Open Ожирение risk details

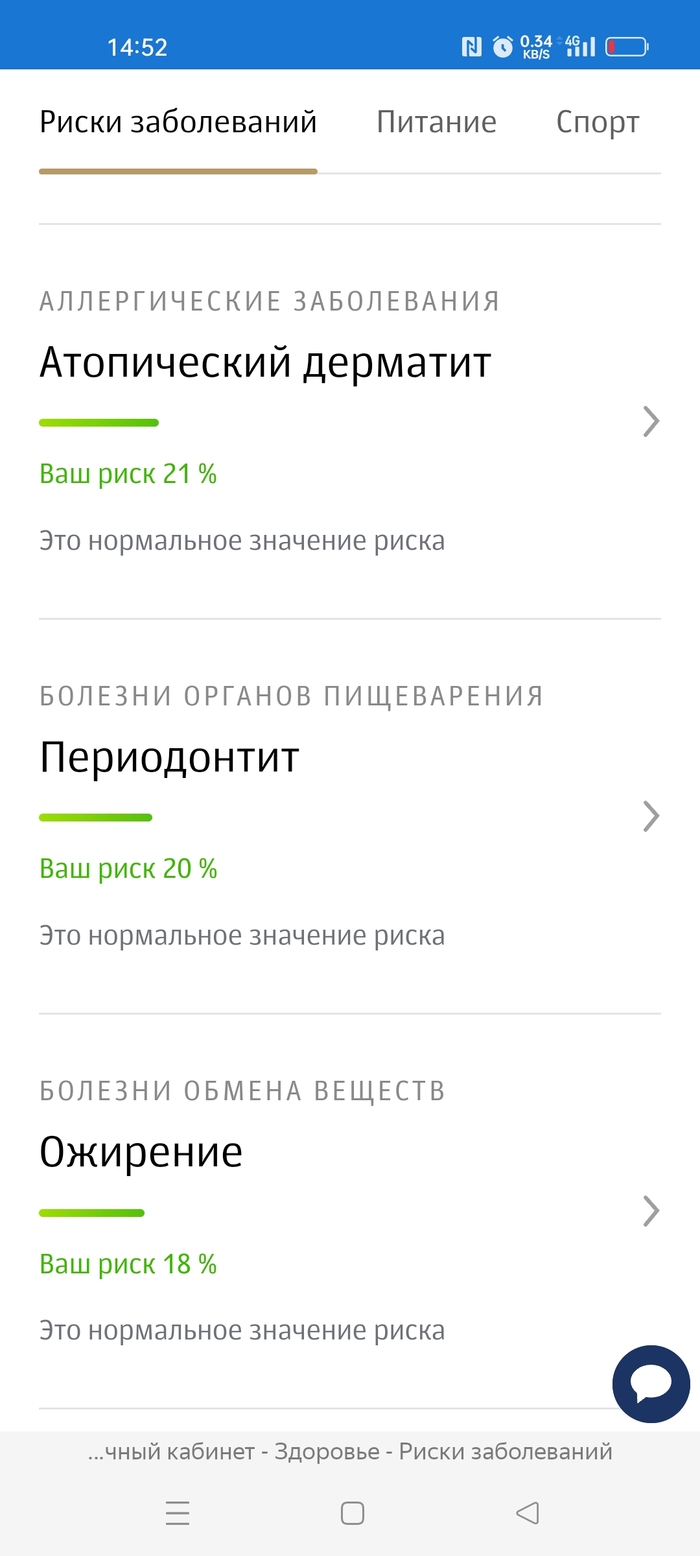pos(650,1211)
